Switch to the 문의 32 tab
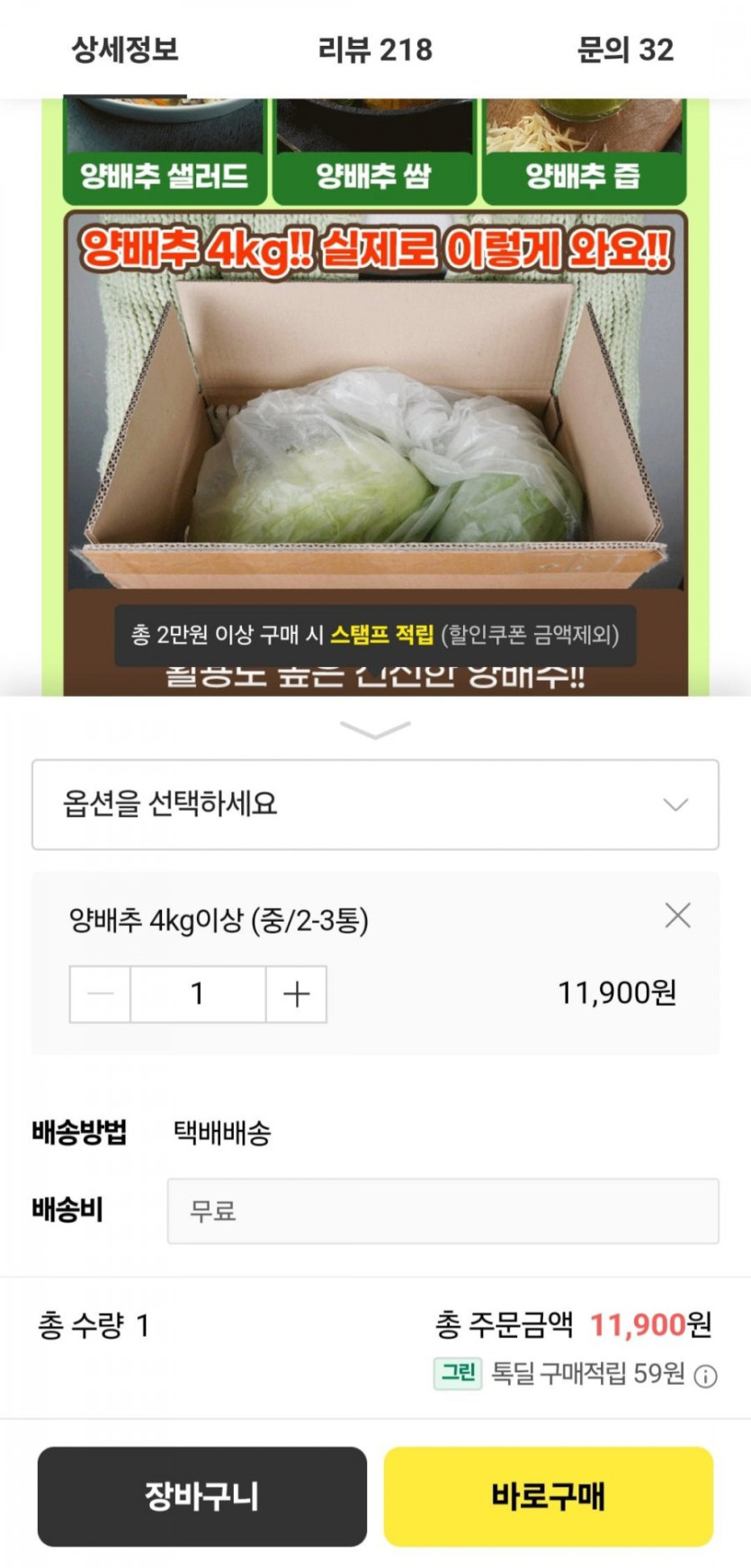Image resolution: width=751 pixels, height=1568 pixels. 625,49
